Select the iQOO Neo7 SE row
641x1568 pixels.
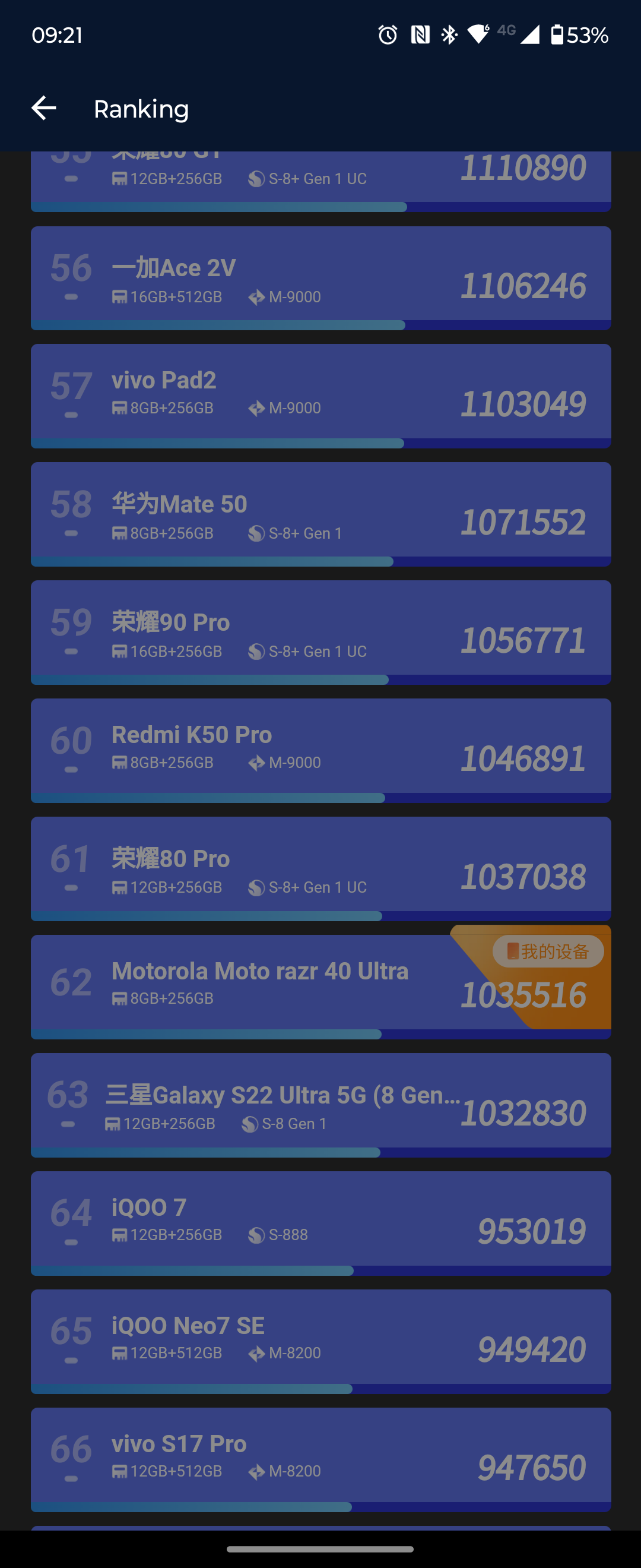coord(320,1341)
